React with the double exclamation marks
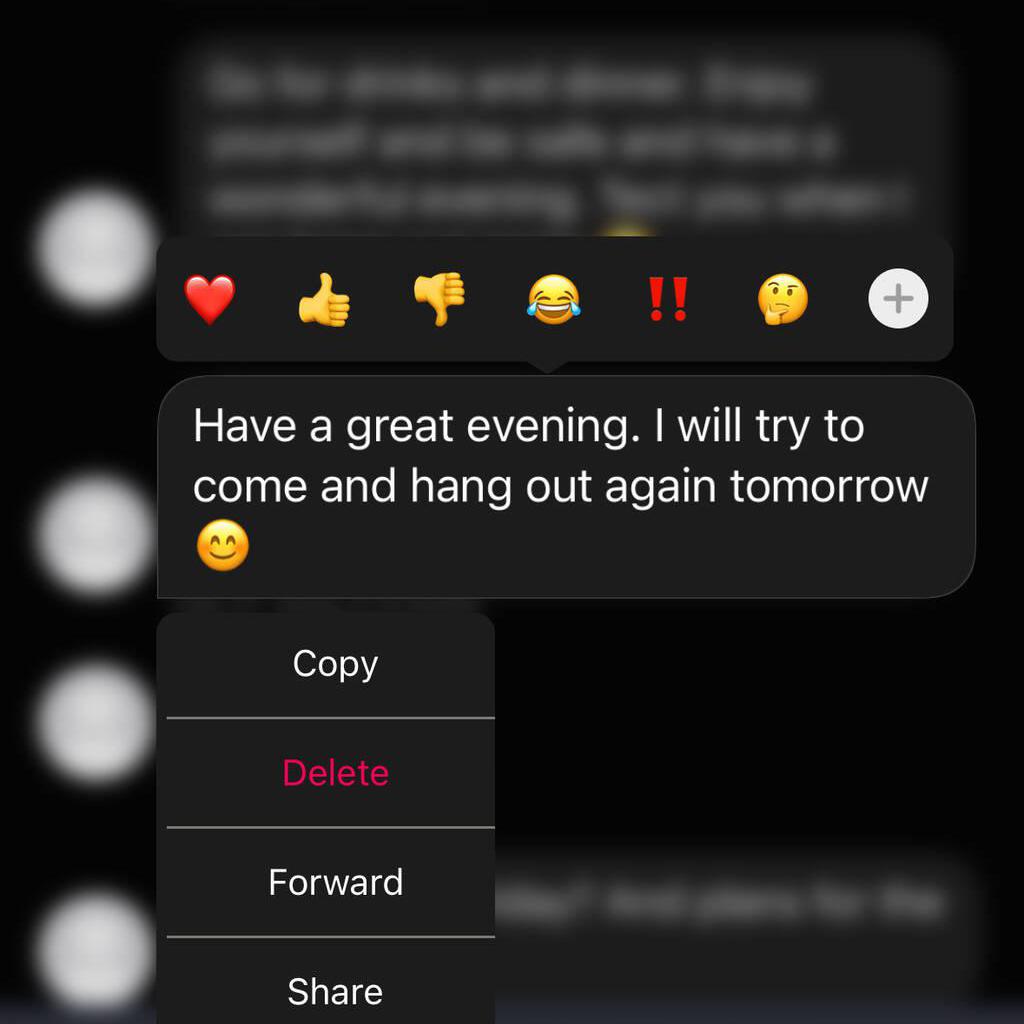This screenshot has height=1024, width=1024. click(668, 299)
